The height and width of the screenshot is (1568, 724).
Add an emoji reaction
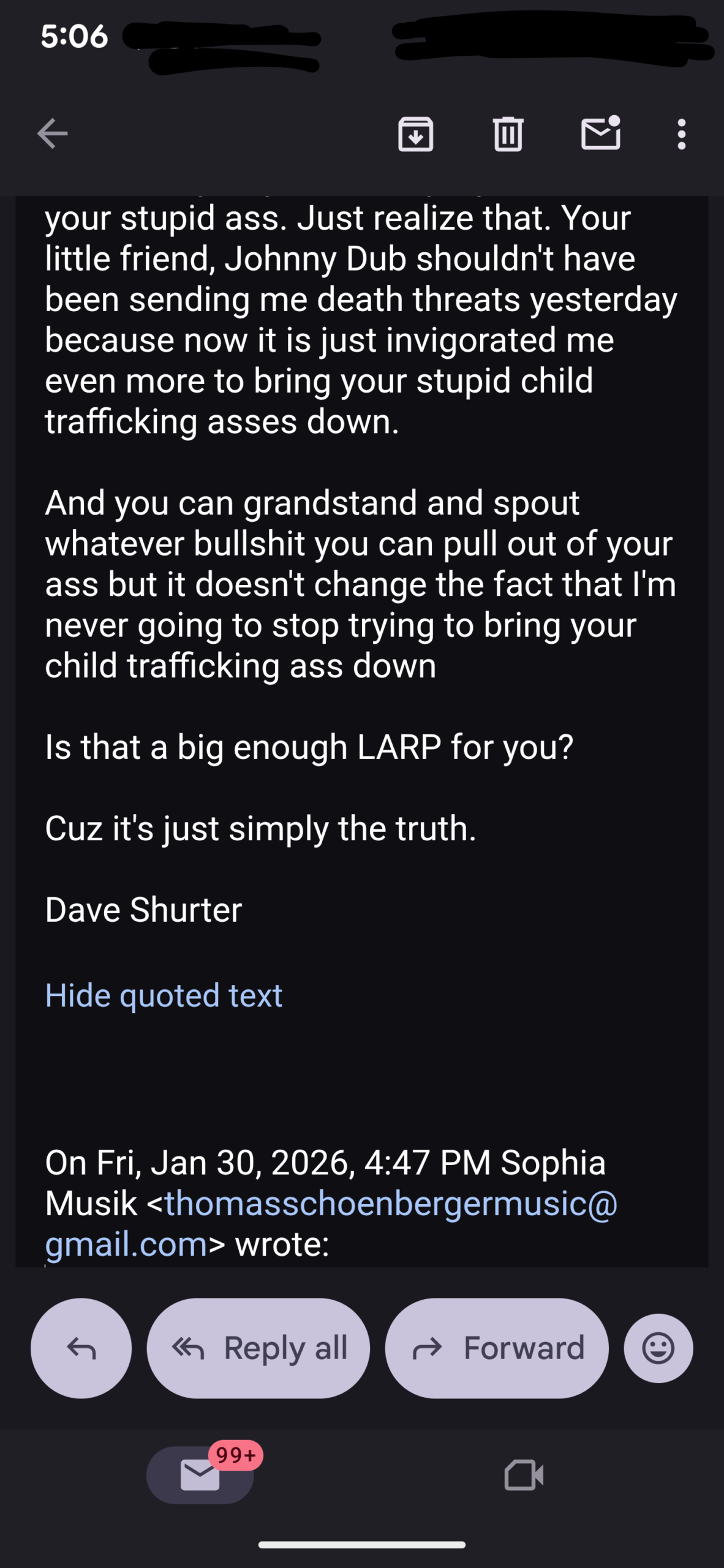(x=658, y=1348)
